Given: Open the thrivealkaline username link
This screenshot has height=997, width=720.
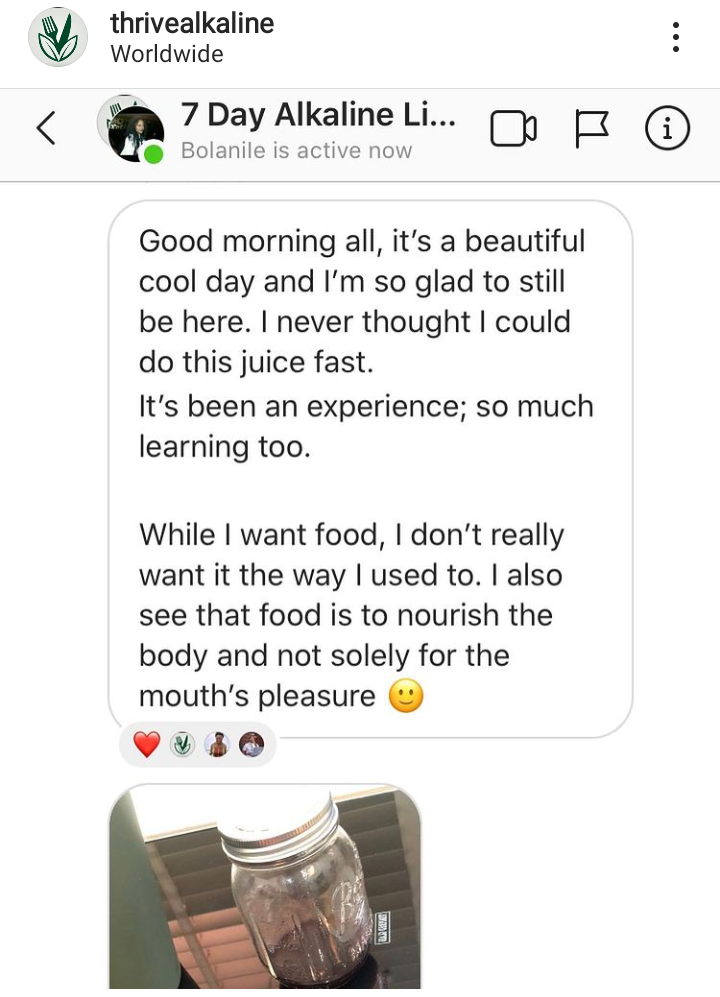Looking at the screenshot, I should [x=192, y=22].
